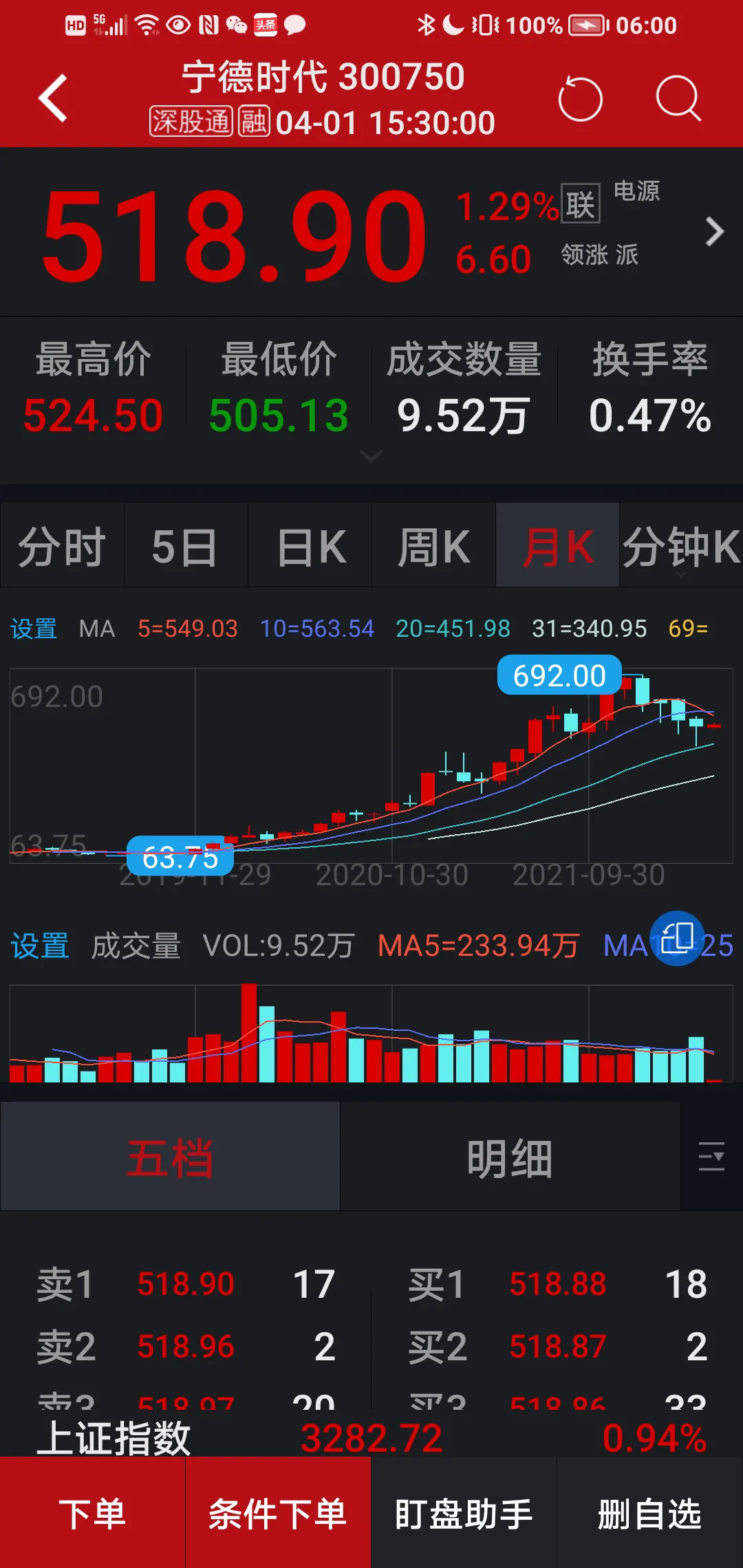Refresh the stock quote
The width and height of the screenshot is (743, 1568).
[x=580, y=99]
